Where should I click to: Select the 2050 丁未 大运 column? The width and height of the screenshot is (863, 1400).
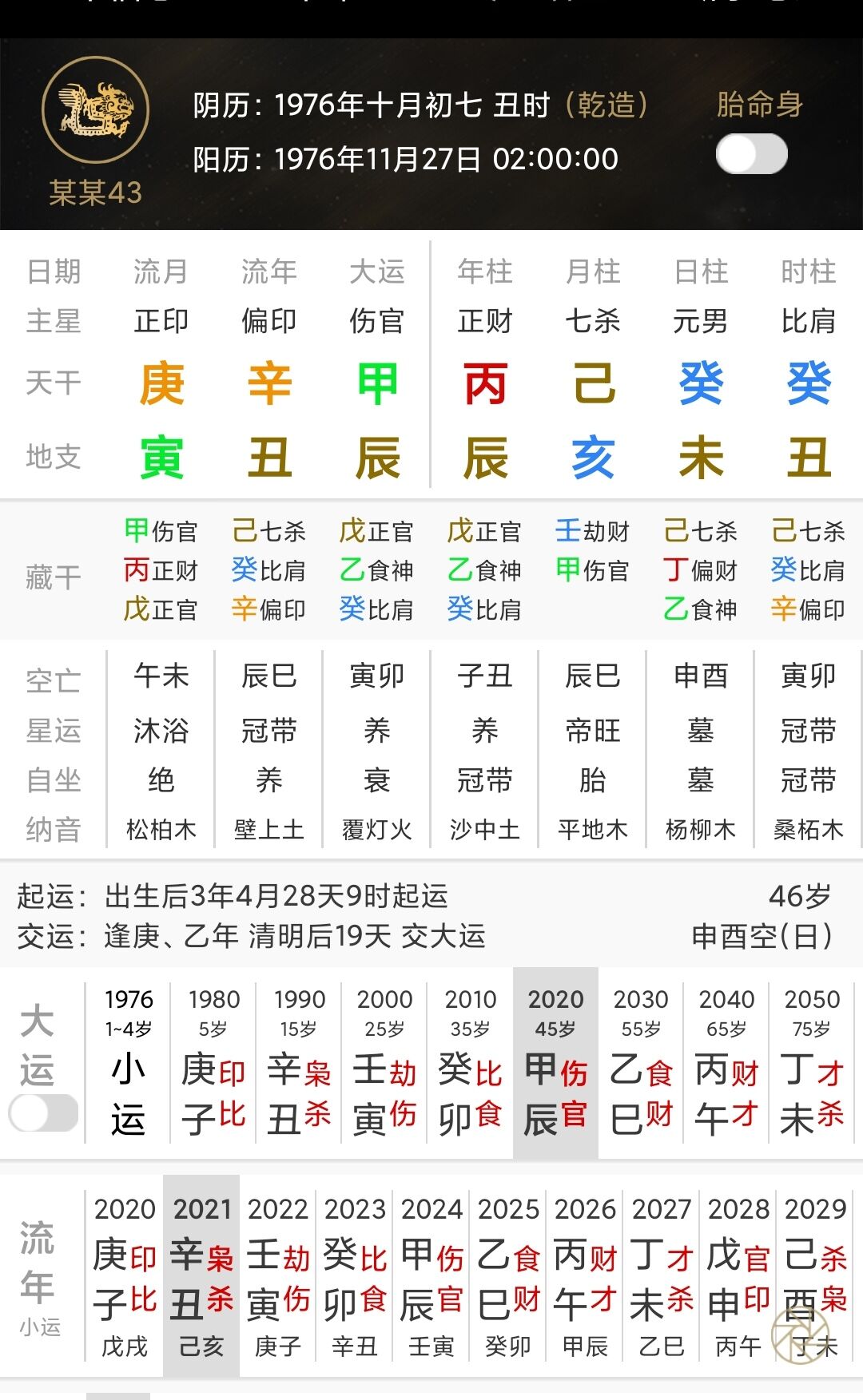(x=812, y=1062)
